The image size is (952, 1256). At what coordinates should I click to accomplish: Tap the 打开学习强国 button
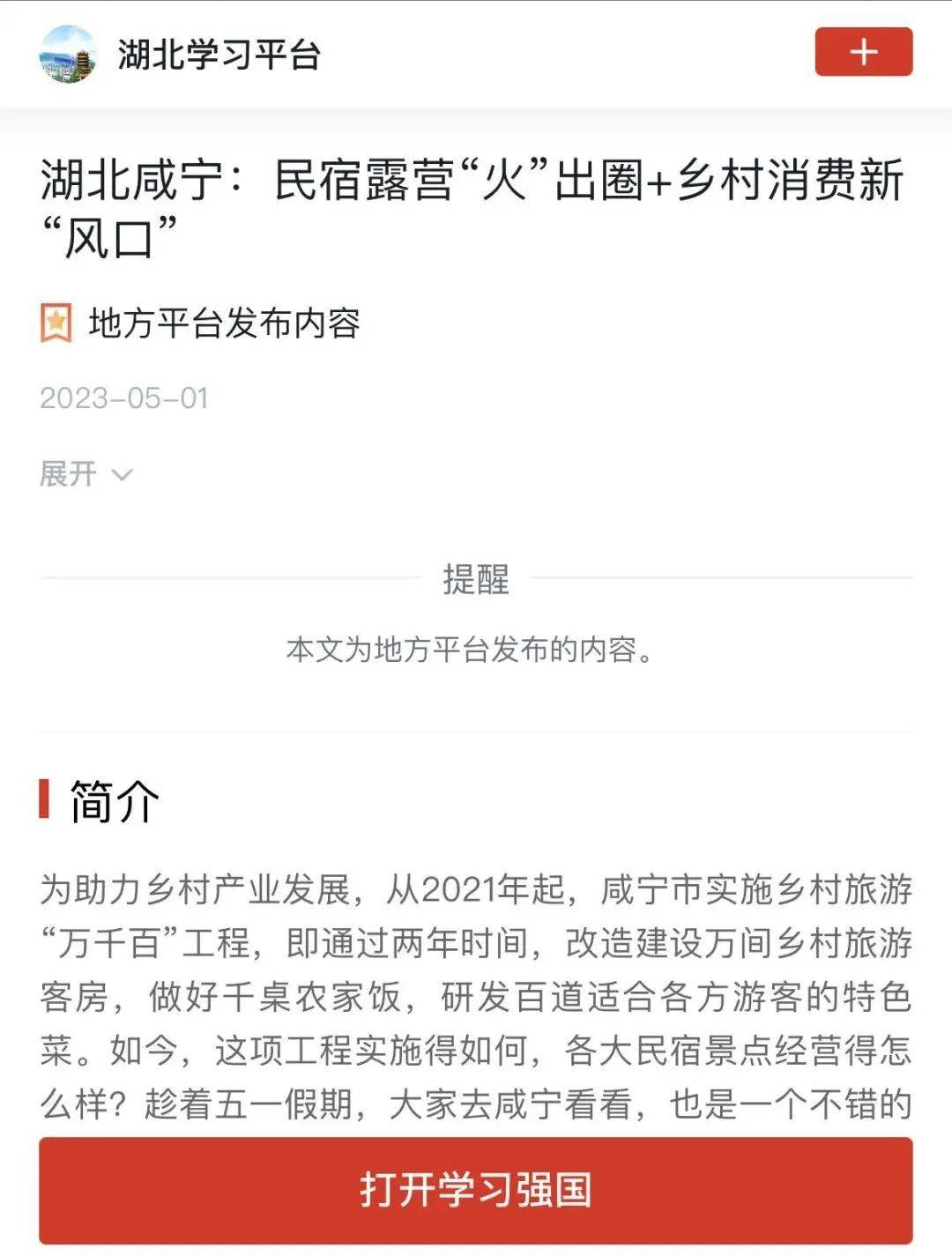475,1190
